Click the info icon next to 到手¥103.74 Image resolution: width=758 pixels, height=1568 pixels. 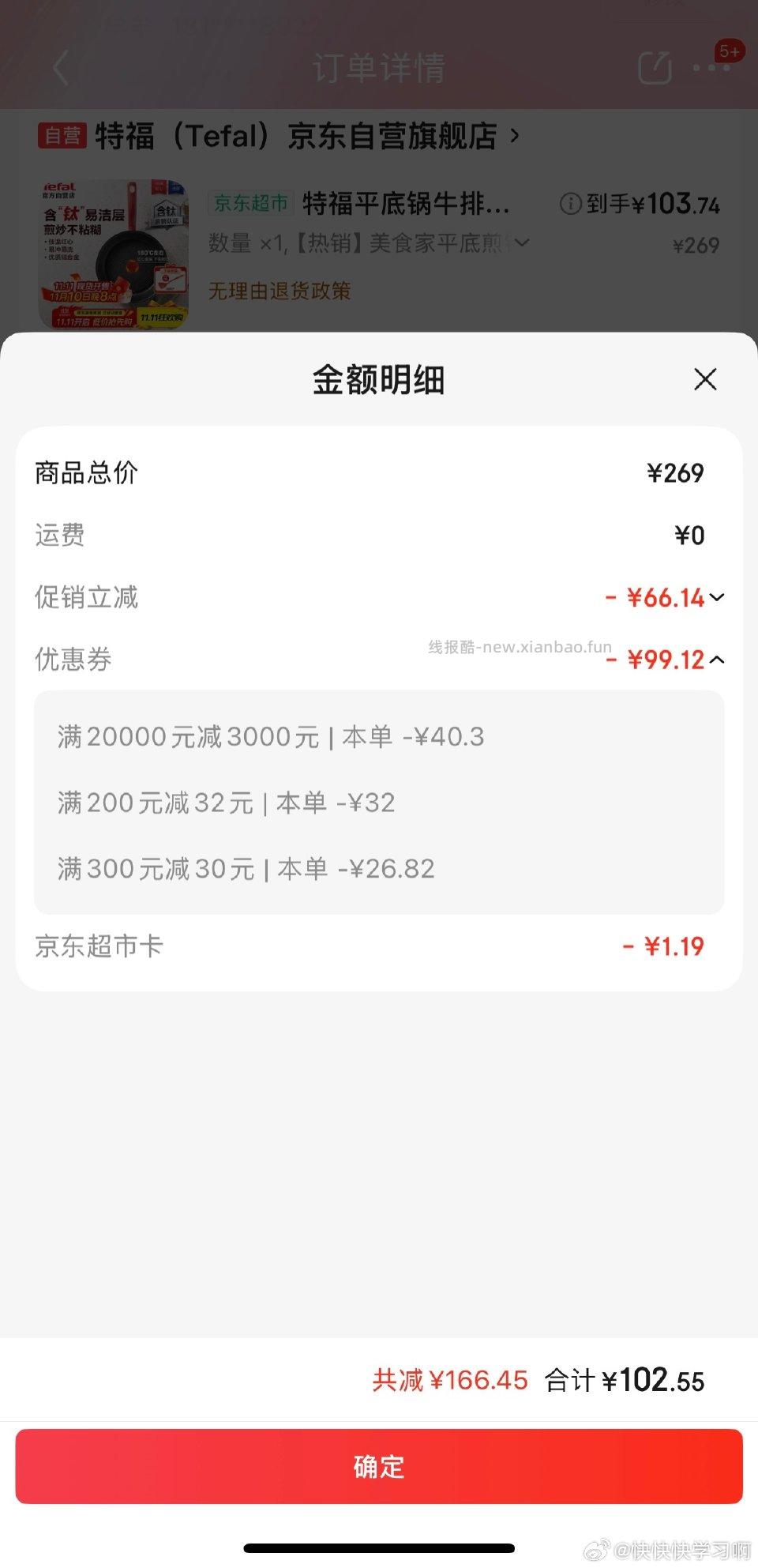(570, 204)
